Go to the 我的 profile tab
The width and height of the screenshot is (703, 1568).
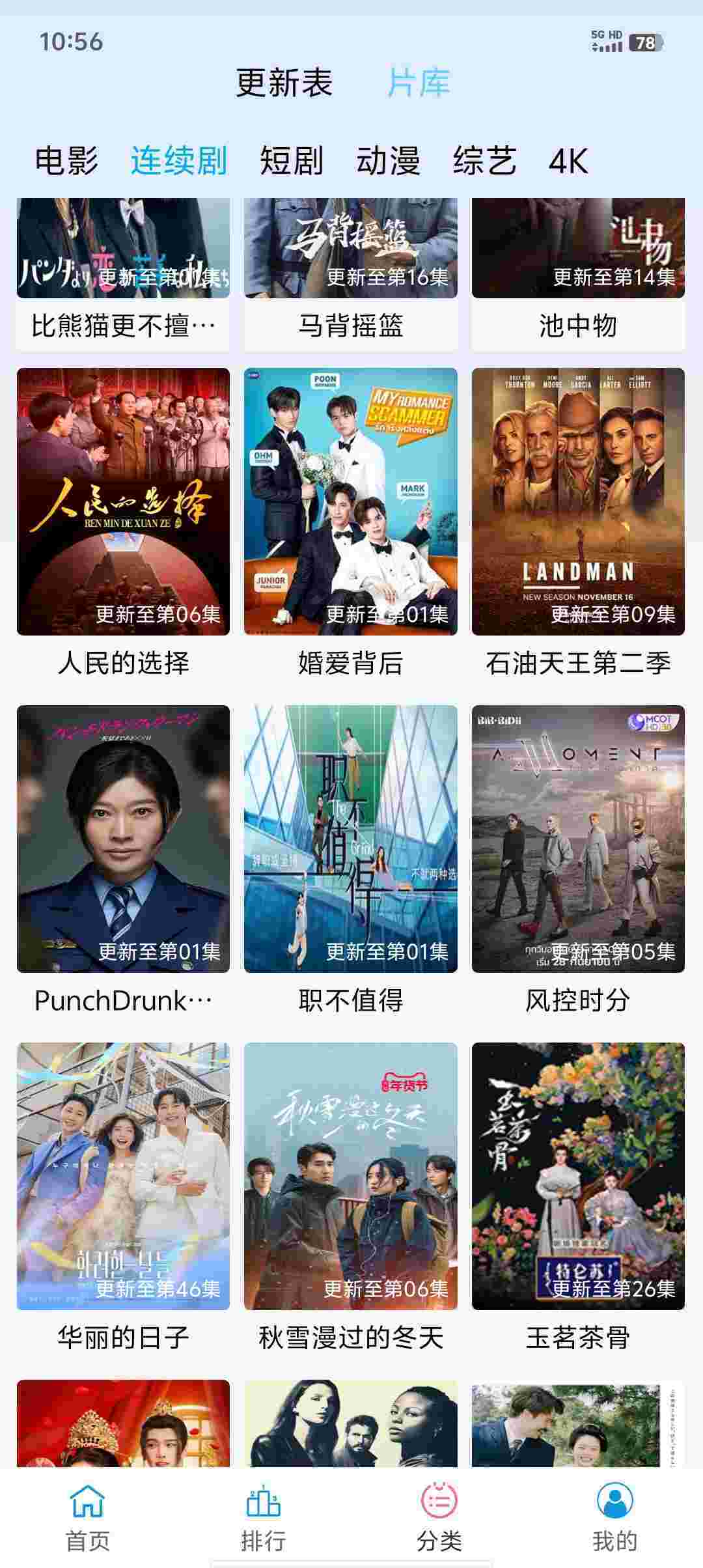(x=614, y=1513)
